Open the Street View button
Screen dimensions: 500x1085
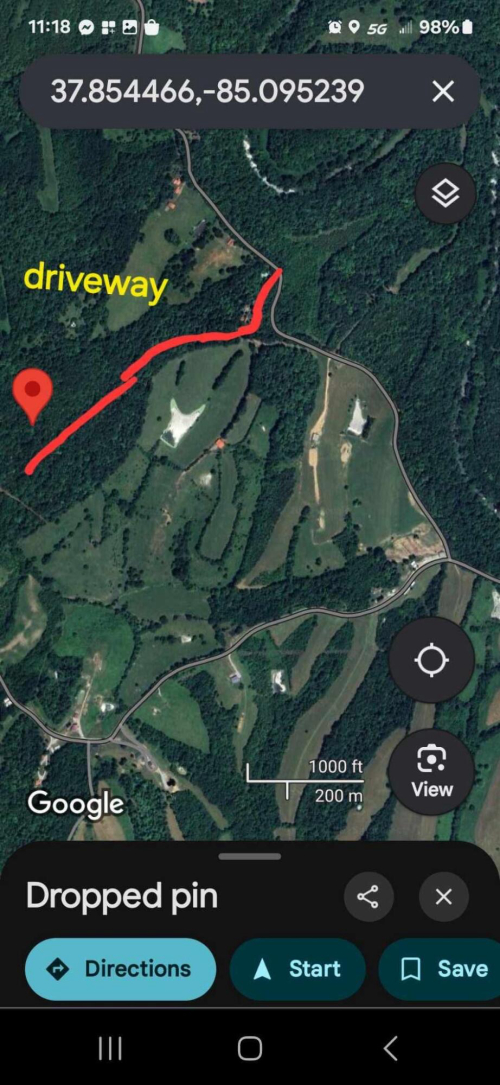point(432,770)
